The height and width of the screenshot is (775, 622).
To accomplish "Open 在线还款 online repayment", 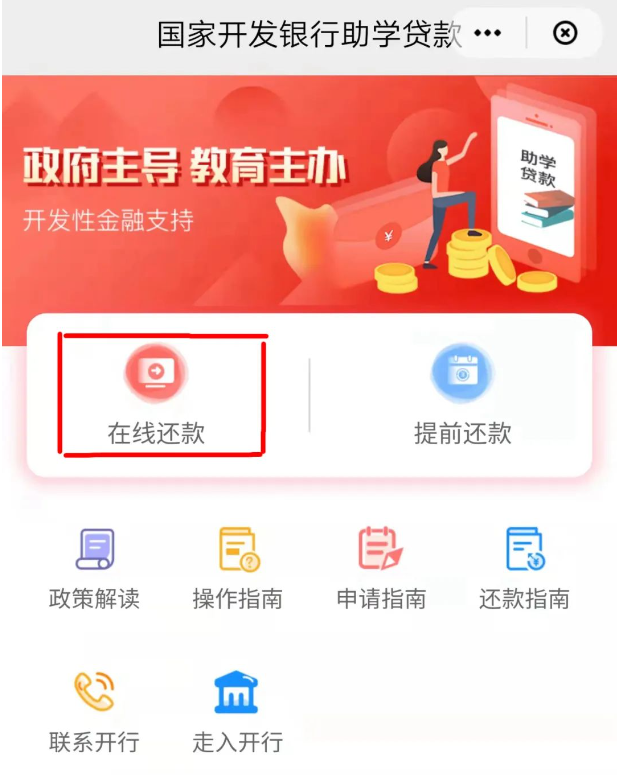I will [156, 395].
